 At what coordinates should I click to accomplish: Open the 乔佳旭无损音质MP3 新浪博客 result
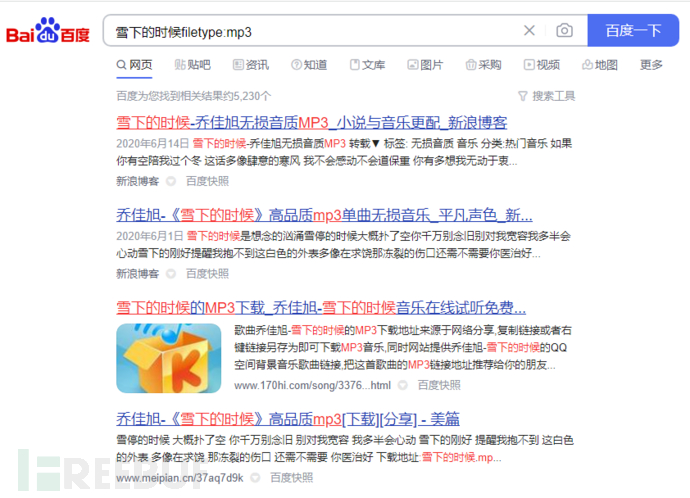click(x=311, y=122)
